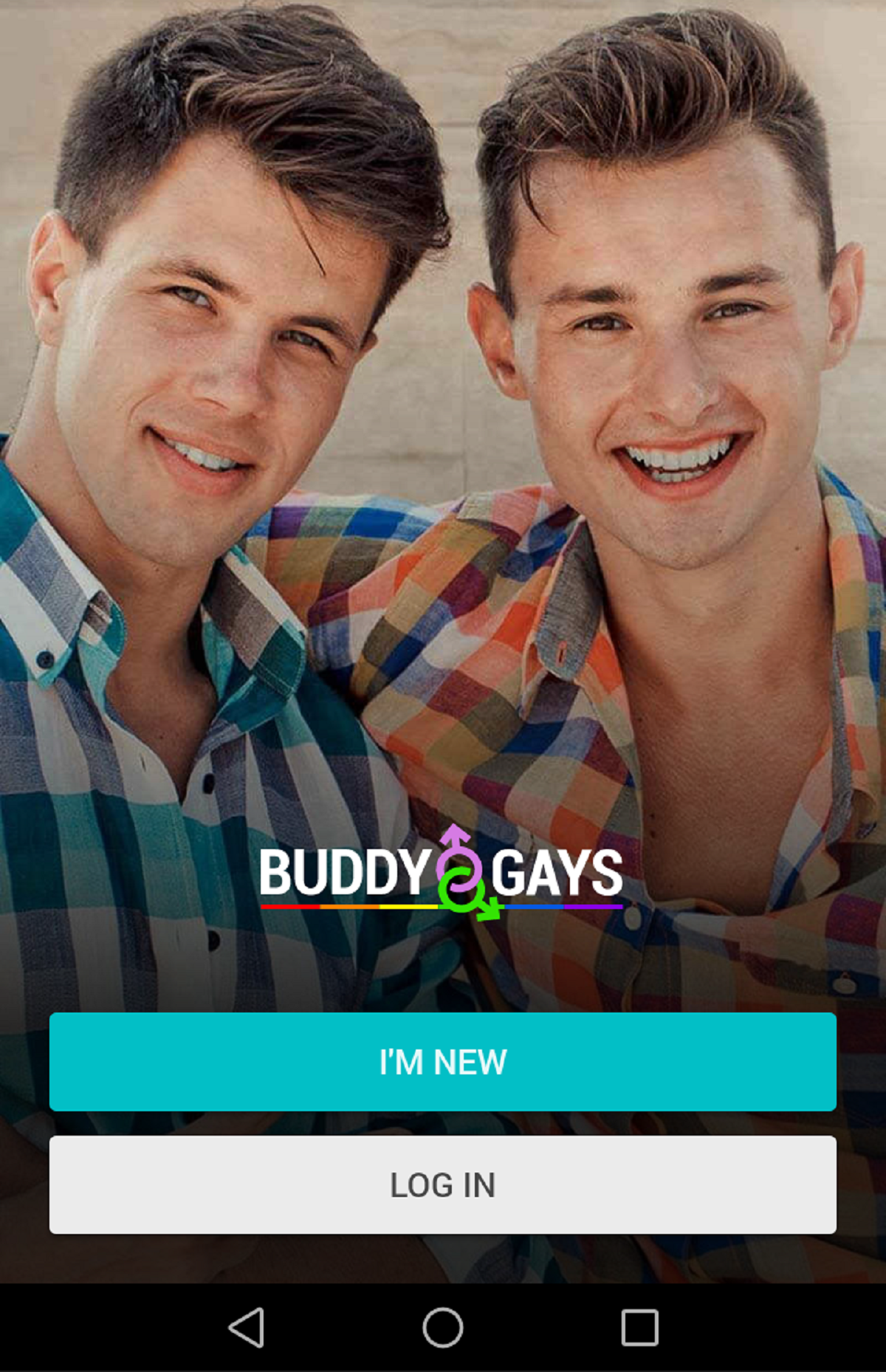This screenshot has height=1372, width=886.
Task: Go back using the system back button
Action: click(x=247, y=1327)
